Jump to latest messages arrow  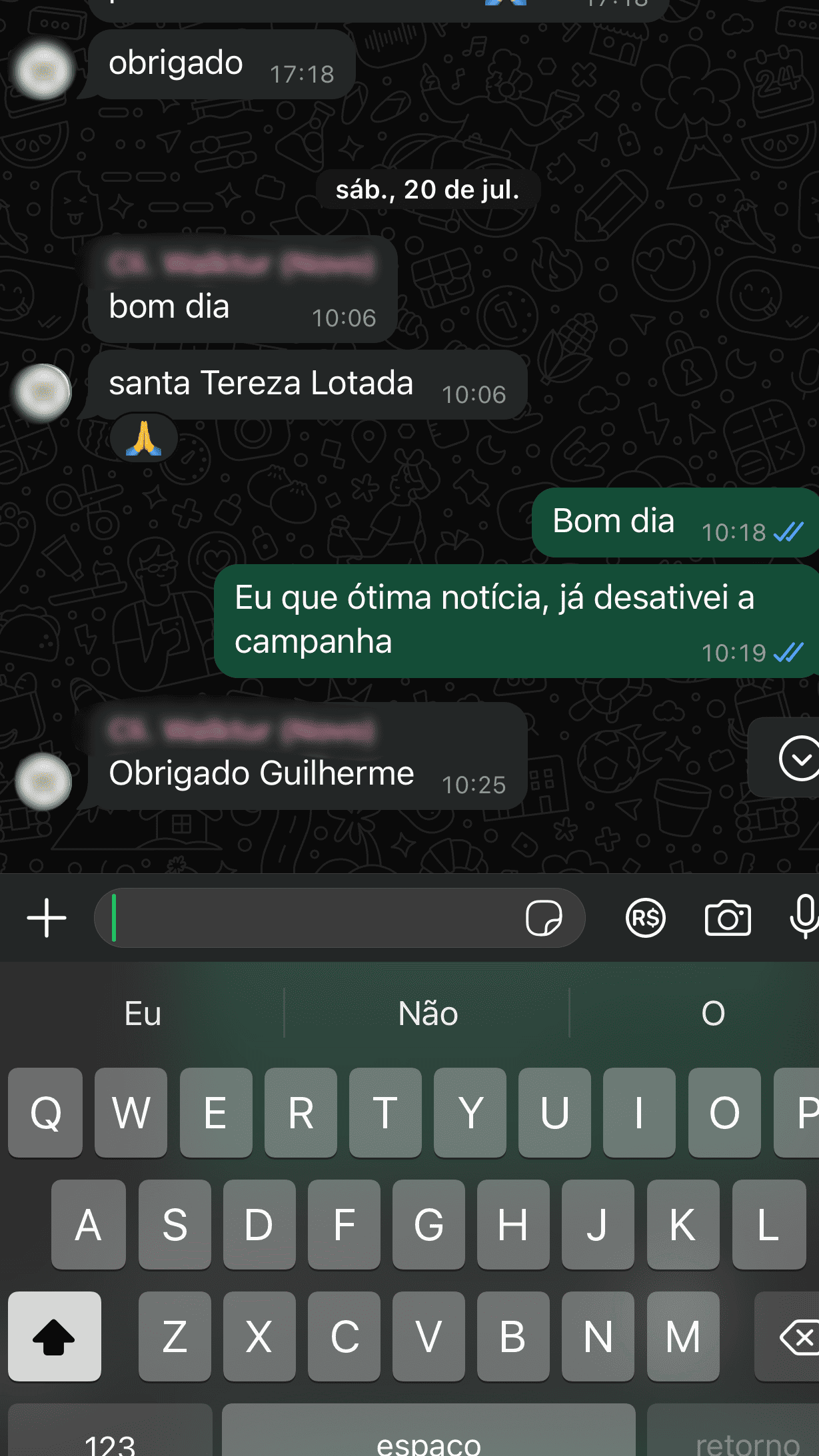798,758
